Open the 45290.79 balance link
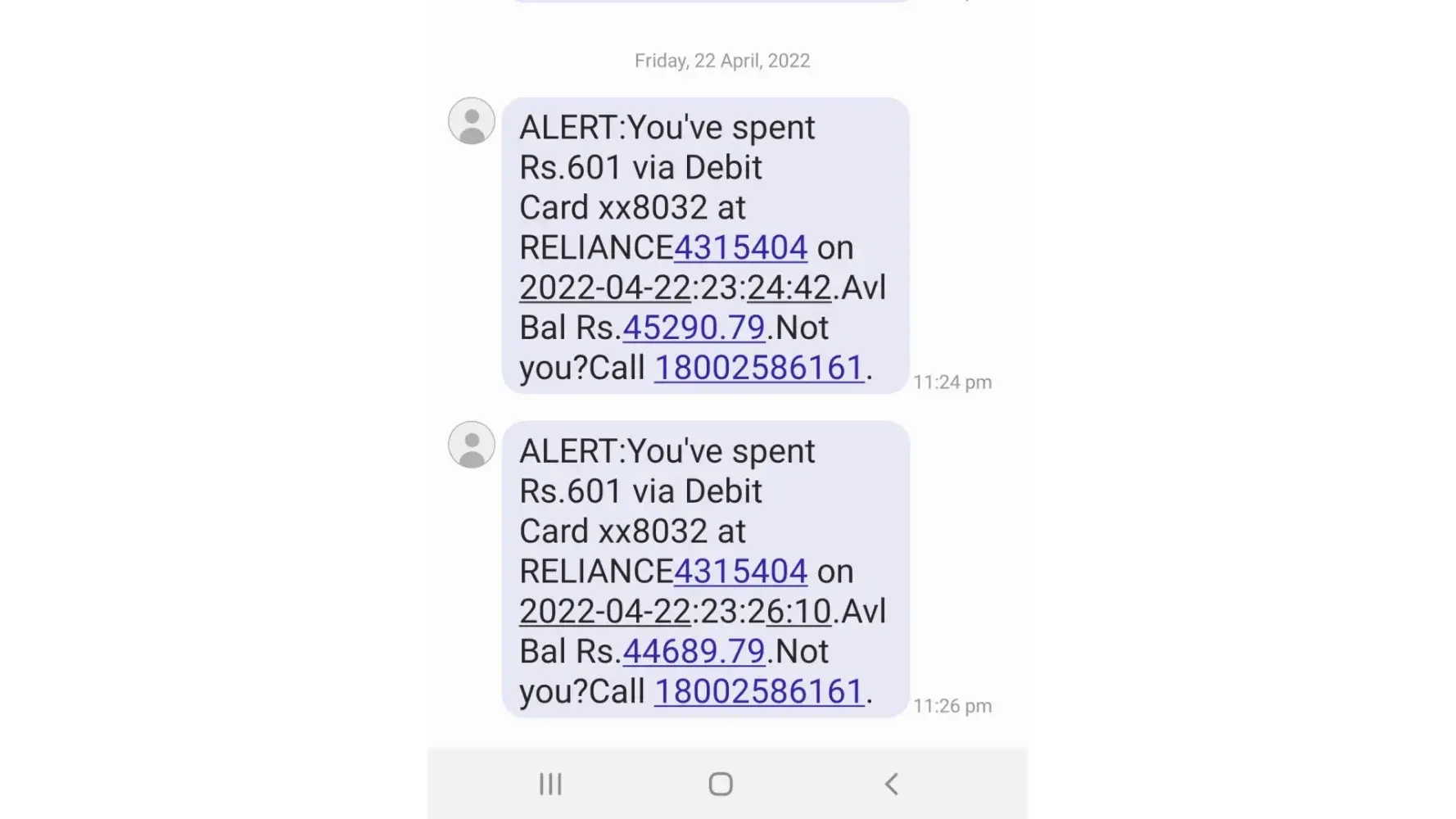 694,328
